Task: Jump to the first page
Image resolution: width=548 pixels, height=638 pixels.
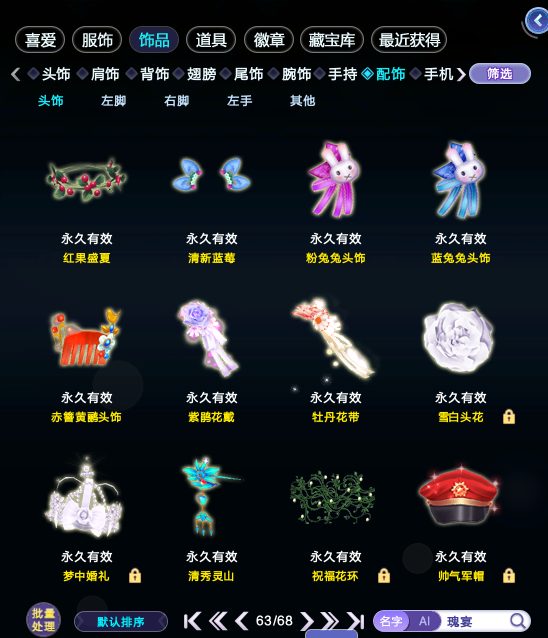Action: (x=192, y=621)
